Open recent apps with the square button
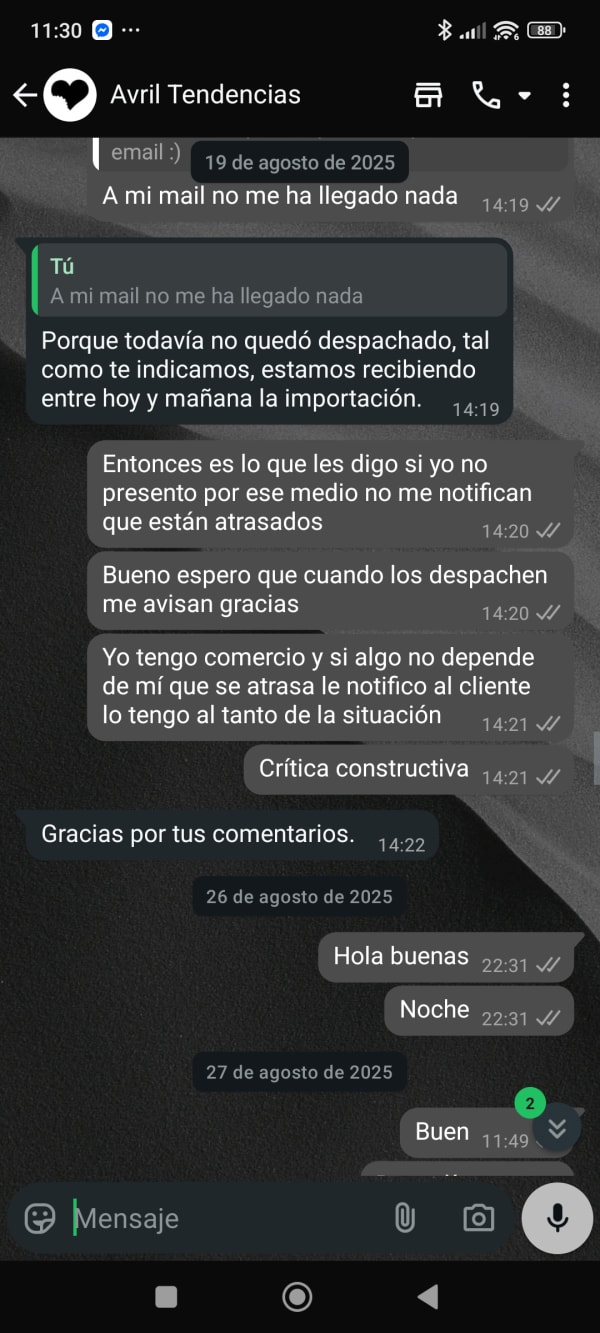The width and height of the screenshot is (600, 1333). [167, 1297]
